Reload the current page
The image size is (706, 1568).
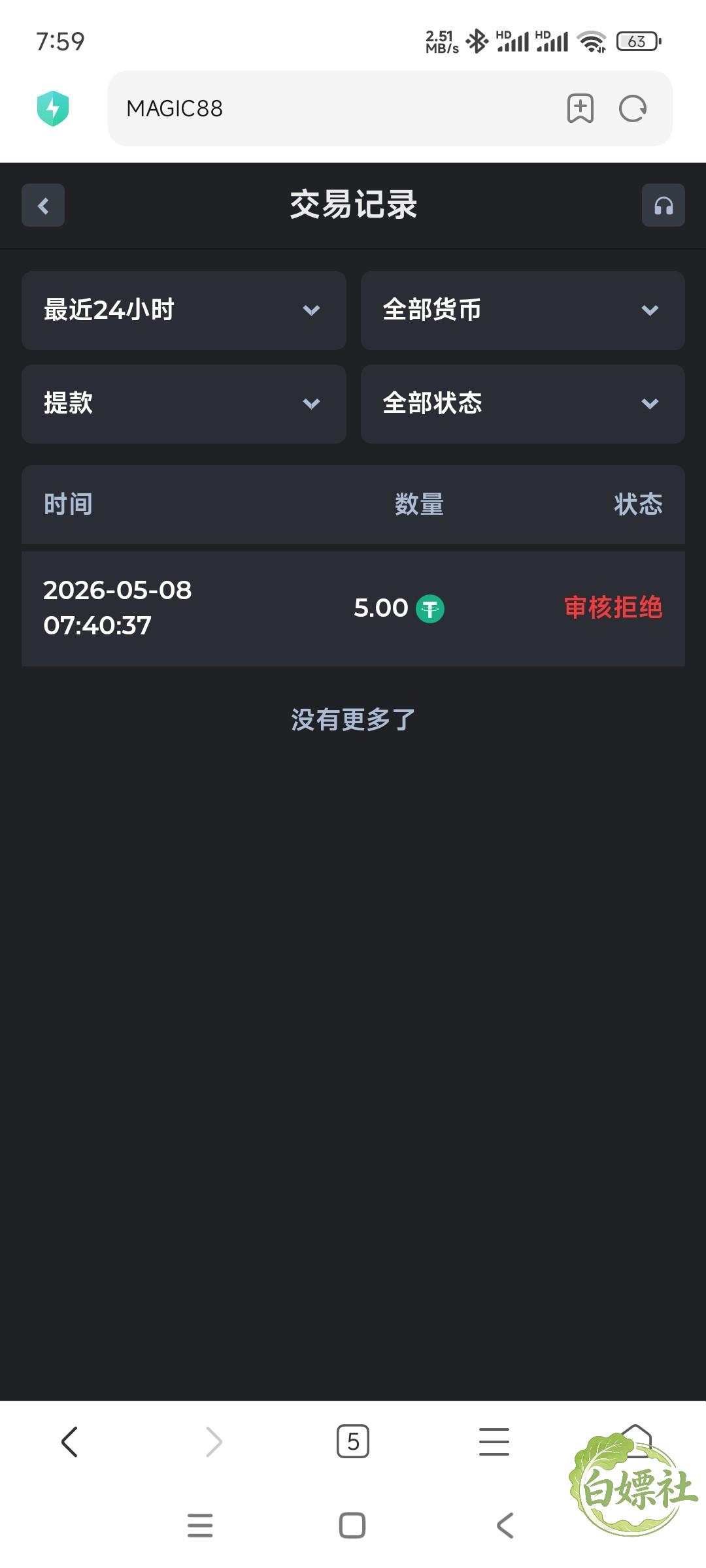point(632,108)
